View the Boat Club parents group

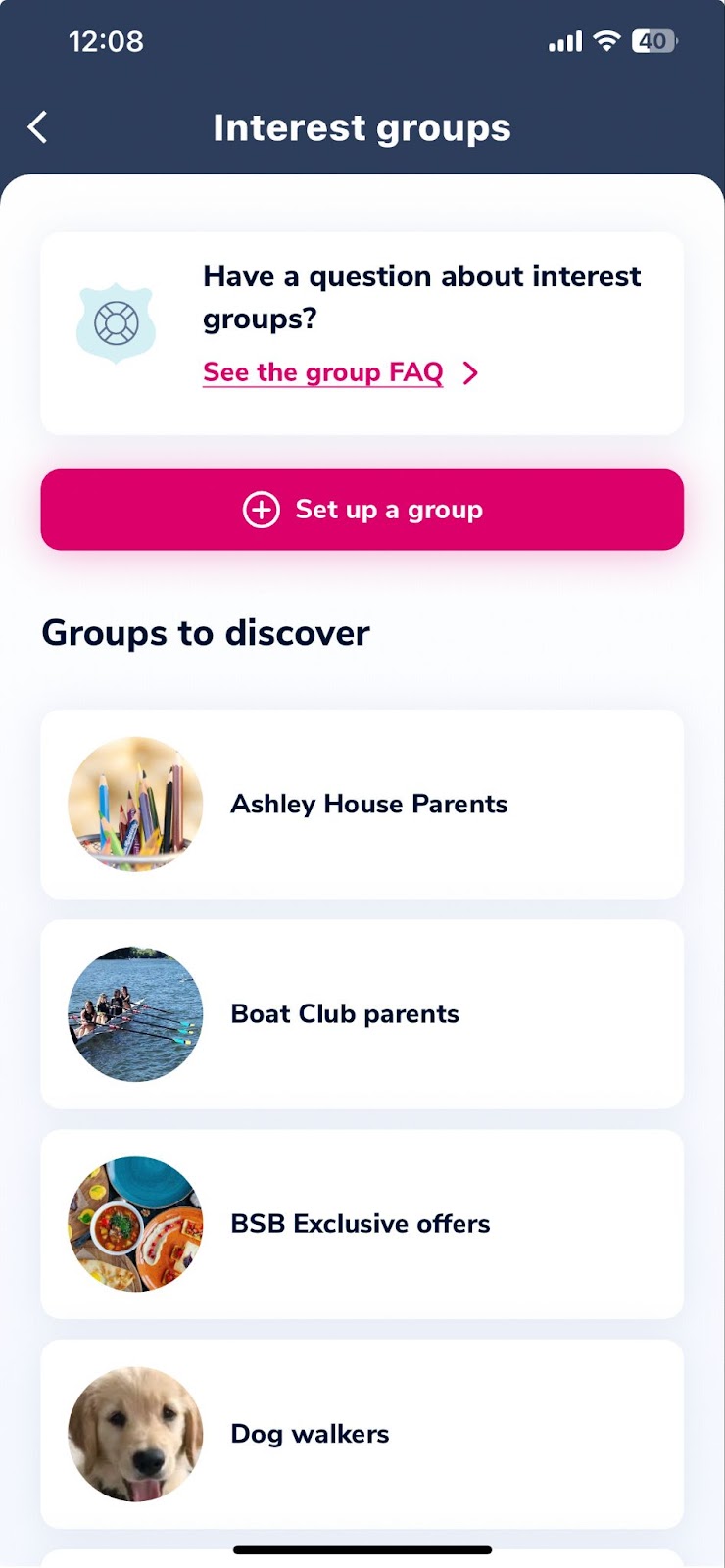[x=362, y=1014]
